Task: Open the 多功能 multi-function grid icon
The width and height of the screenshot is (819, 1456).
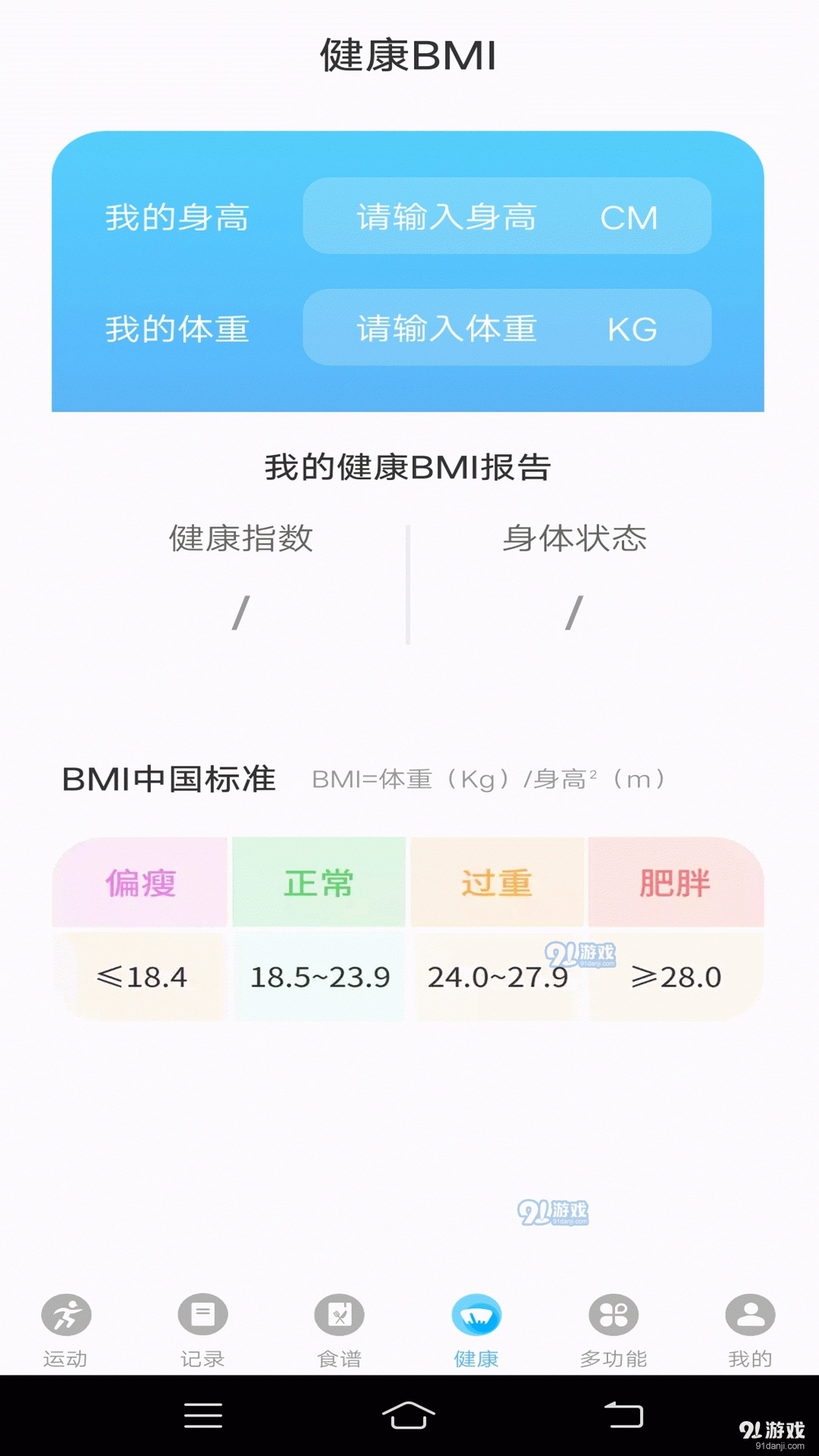Action: tap(612, 1316)
